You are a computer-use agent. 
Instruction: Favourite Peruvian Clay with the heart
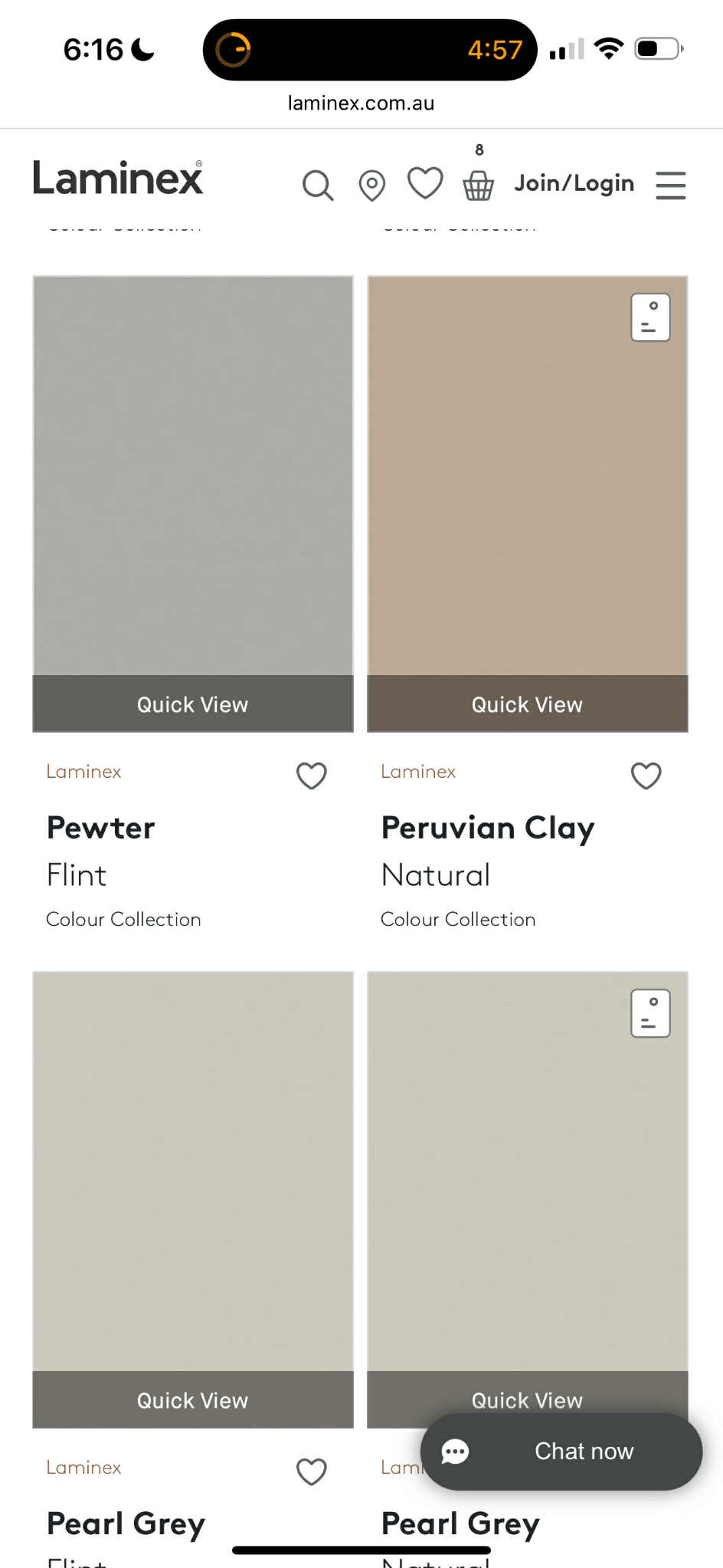(646, 776)
